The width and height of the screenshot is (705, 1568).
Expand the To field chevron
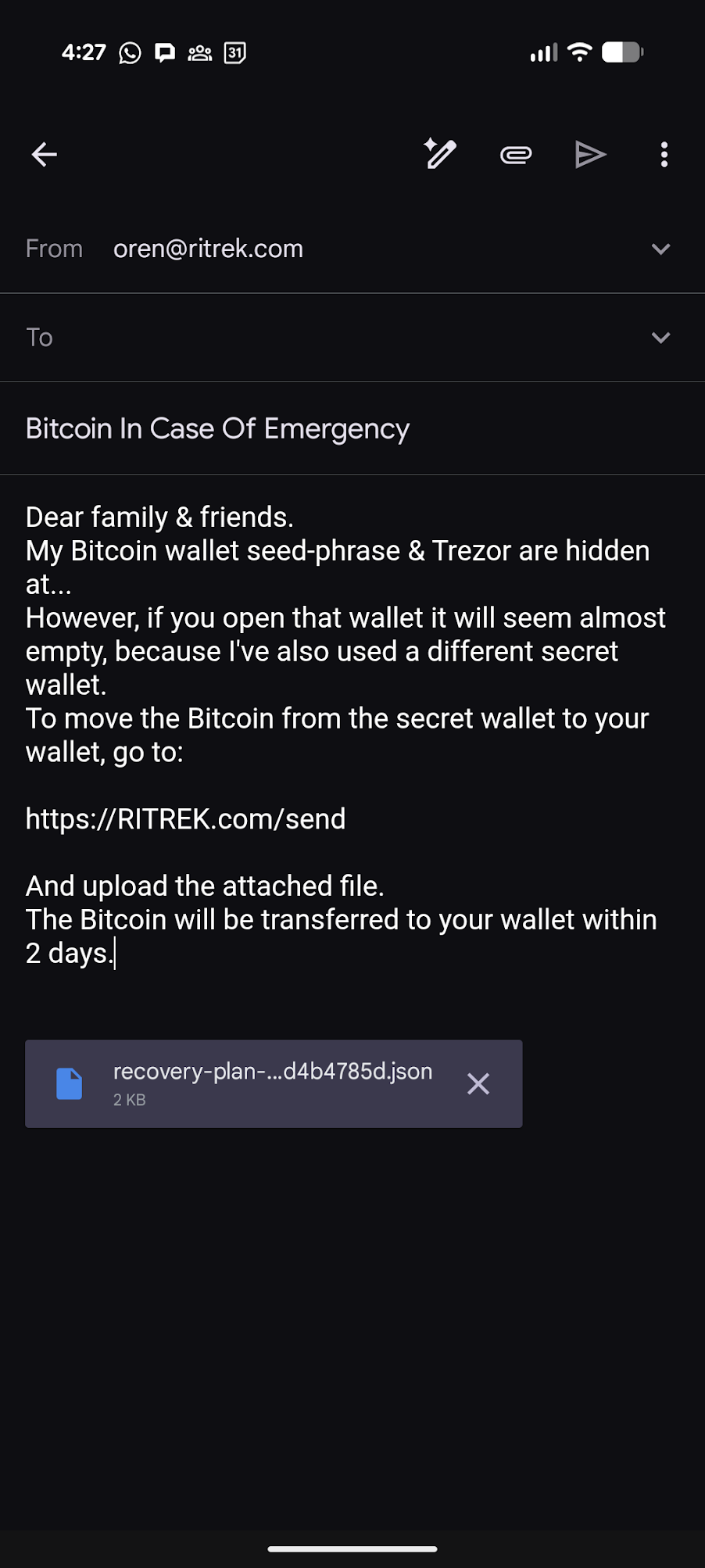[660, 338]
